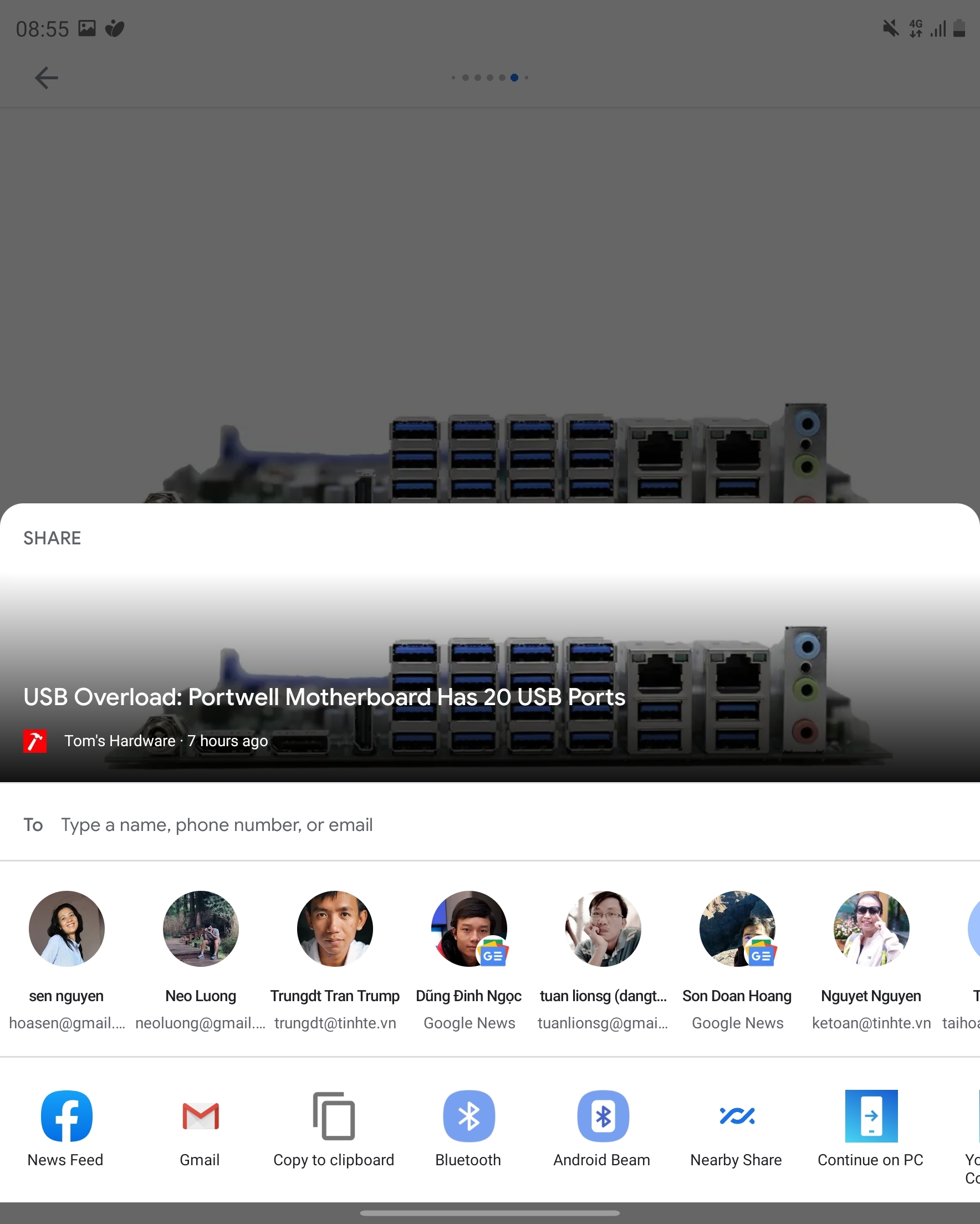
Task: Share using Android Beam
Action: (x=603, y=1116)
